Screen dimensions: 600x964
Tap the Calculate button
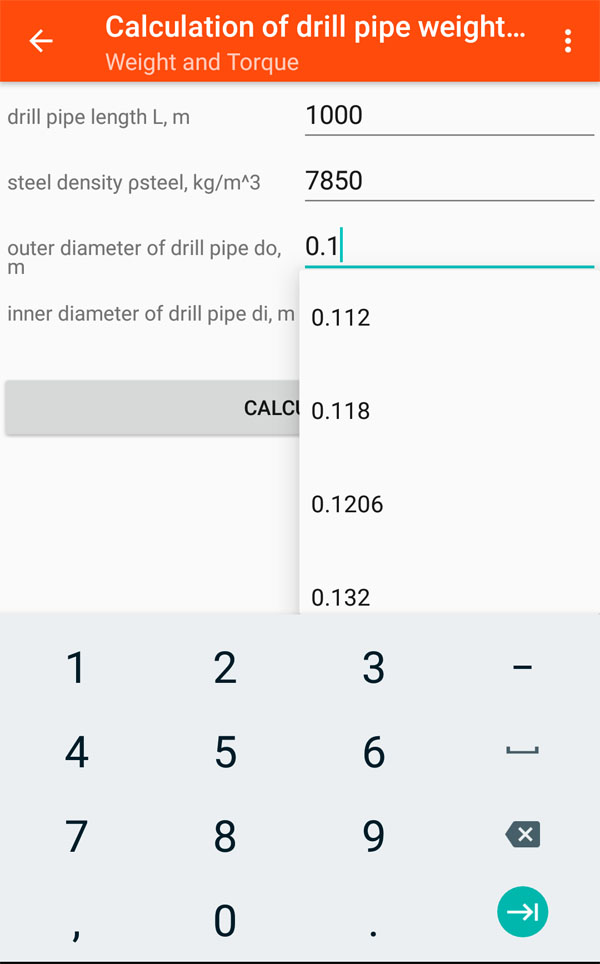152,408
